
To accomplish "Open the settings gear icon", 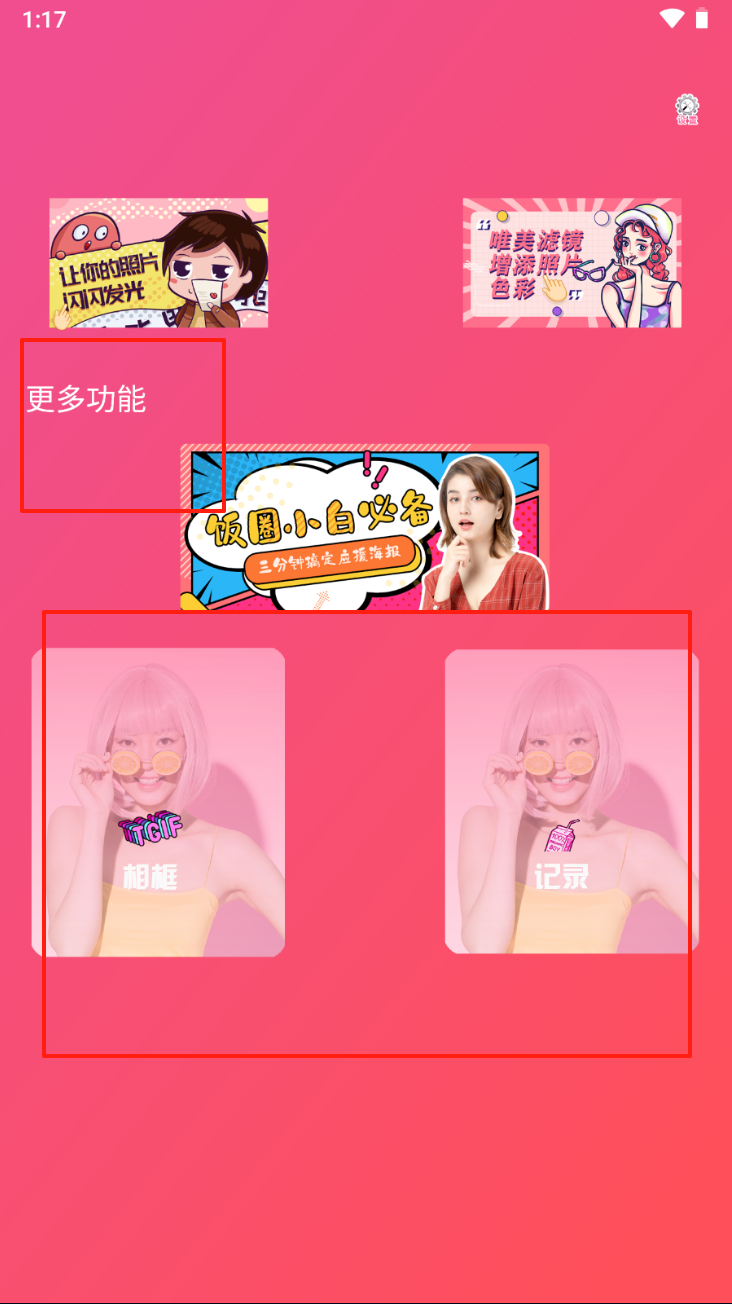I will click(687, 109).
